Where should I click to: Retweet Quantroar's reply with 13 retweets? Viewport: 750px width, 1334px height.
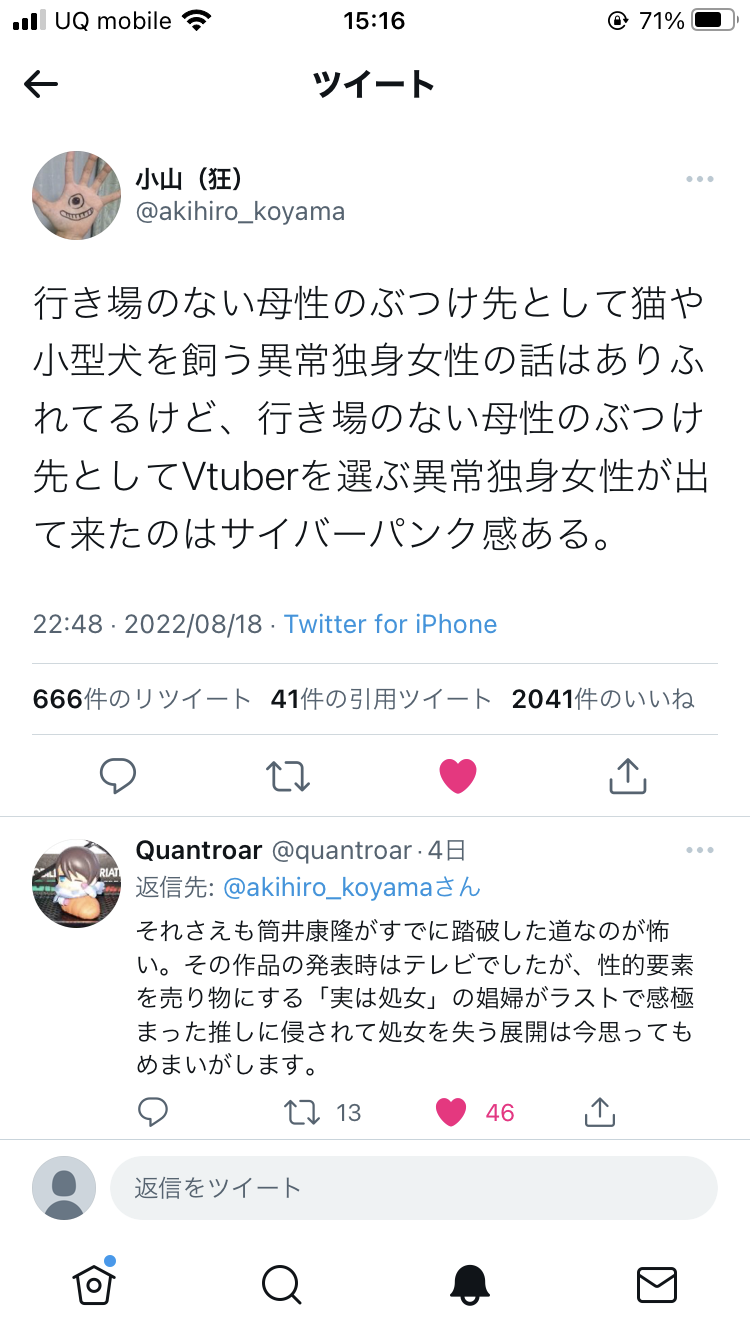tap(323, 1112)
